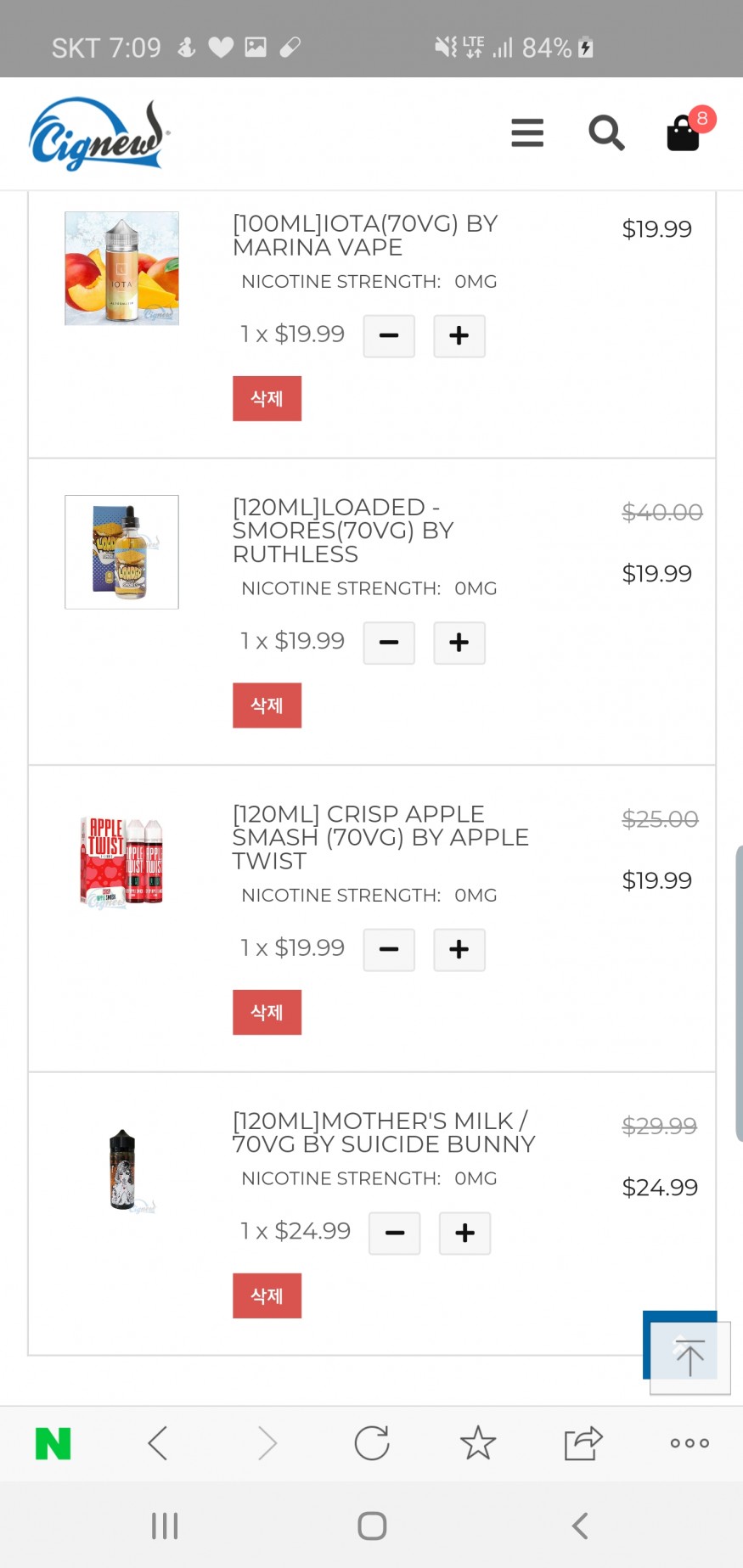Share this page from browser toolbar
The height and width of the screenshot is (1568, 743).
[x=583, y=1442]
